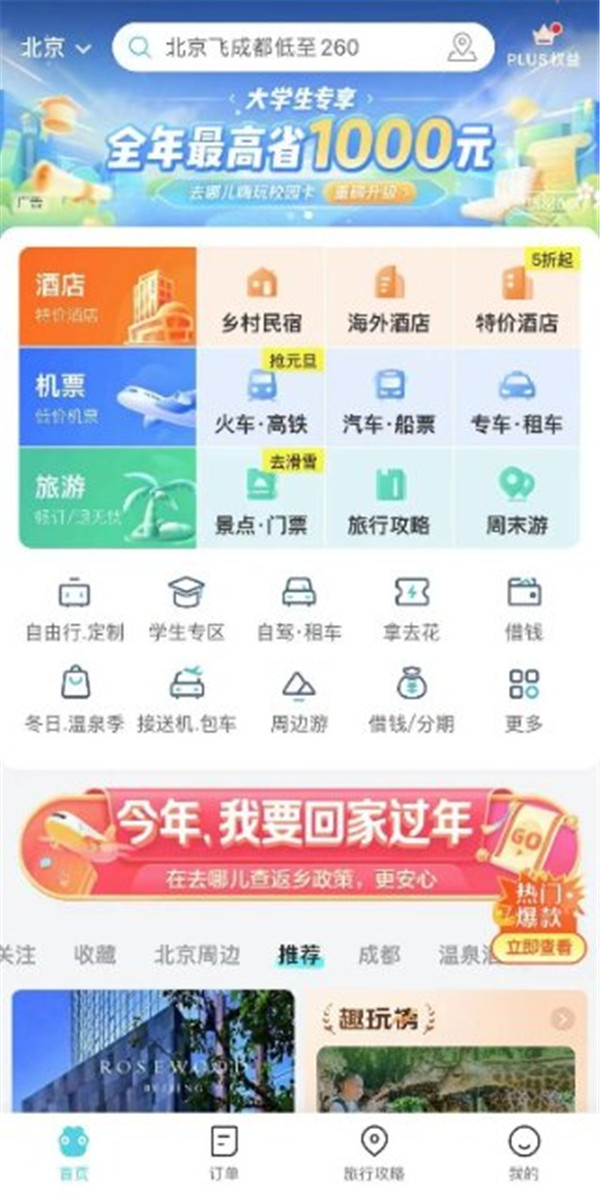Image resolution: width=600 pixels, height=1200 pixels.
Task: Open the map location pin icon
Action: [x=461, y=47]
